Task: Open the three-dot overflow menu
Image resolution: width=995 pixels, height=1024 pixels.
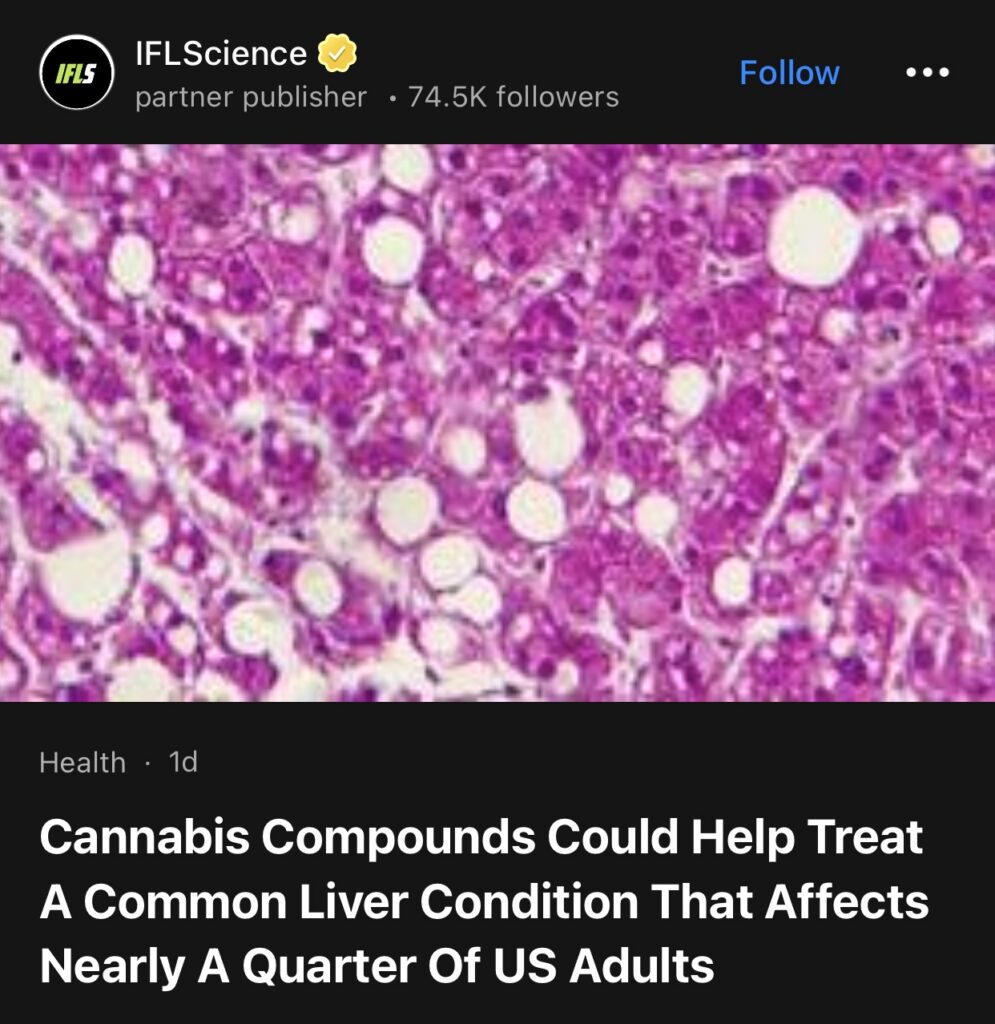Action: 926,73
